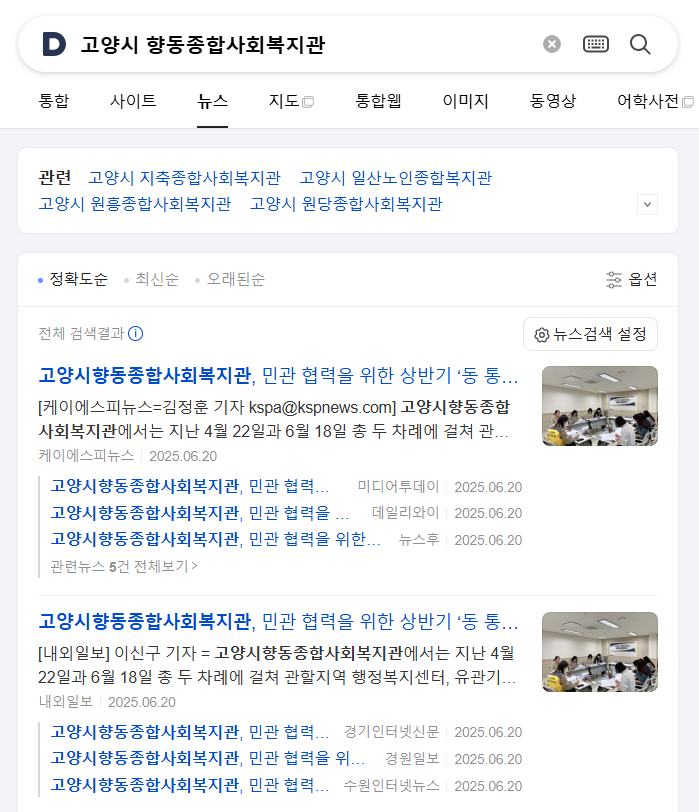Screen dimensions: 699x812
Task: Sort results by 오래된순
Action: point(235,280)
